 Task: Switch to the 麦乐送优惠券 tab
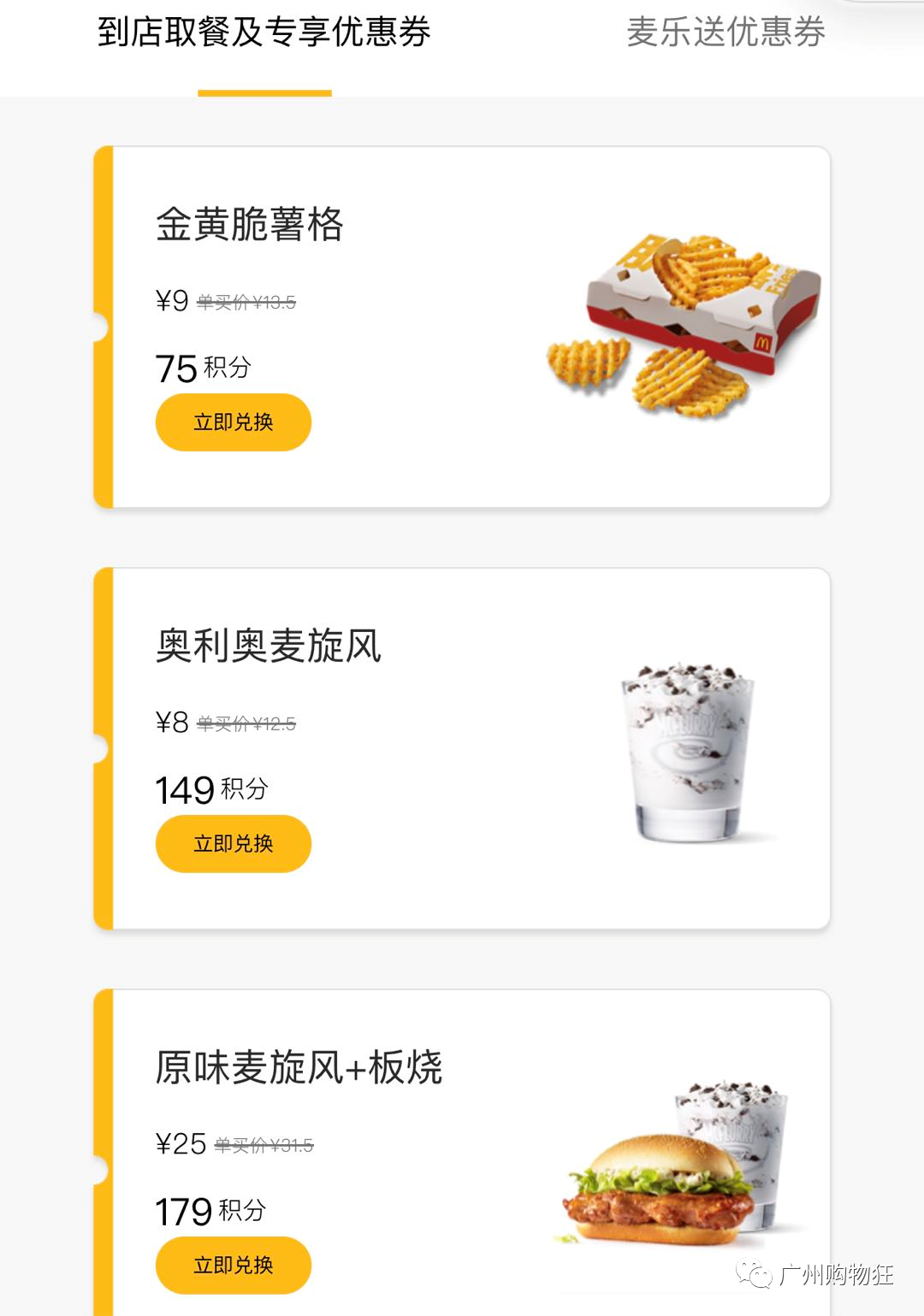coord(726,33)
